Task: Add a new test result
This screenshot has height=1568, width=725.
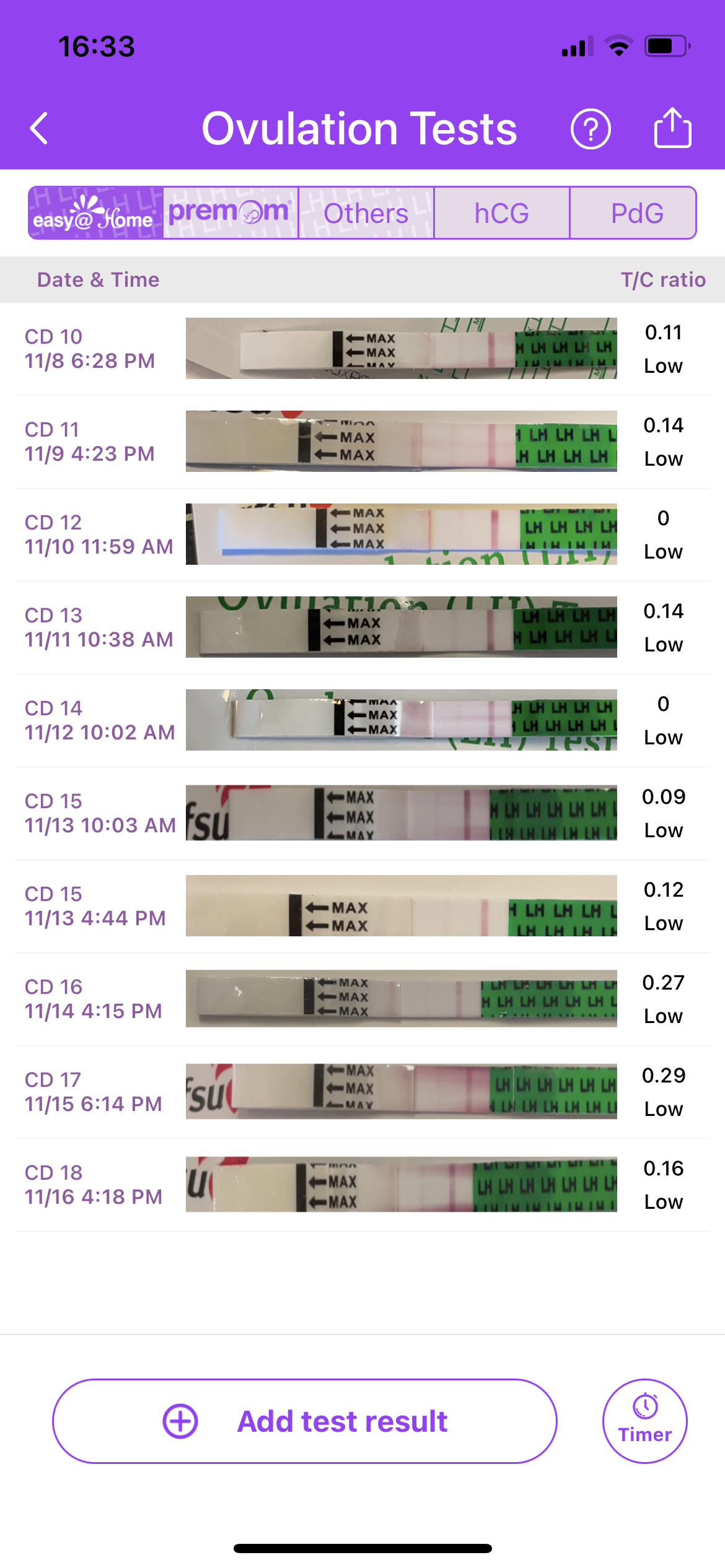Action: point(304,1421)
